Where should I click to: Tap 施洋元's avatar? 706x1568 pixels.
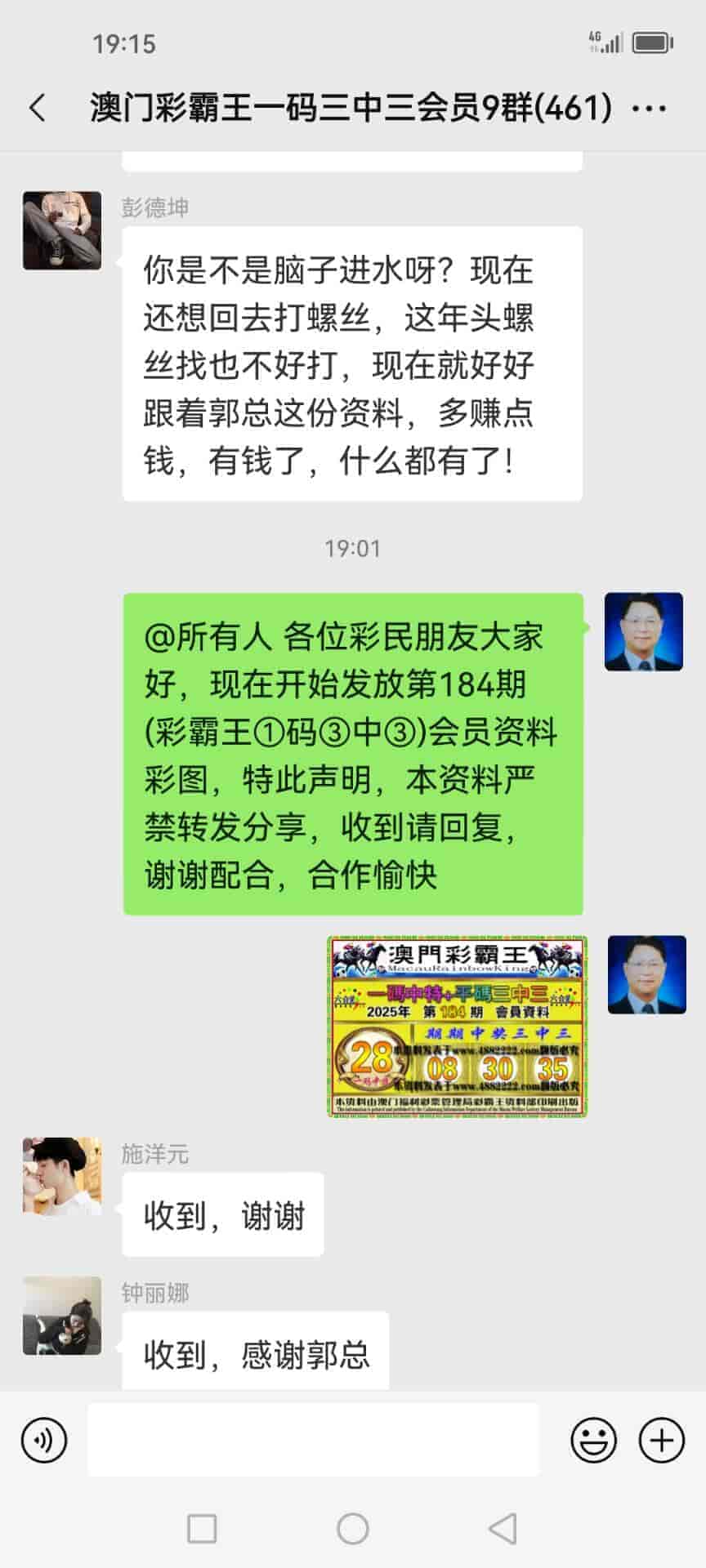pyautogui.click(x=62, y=1177)
